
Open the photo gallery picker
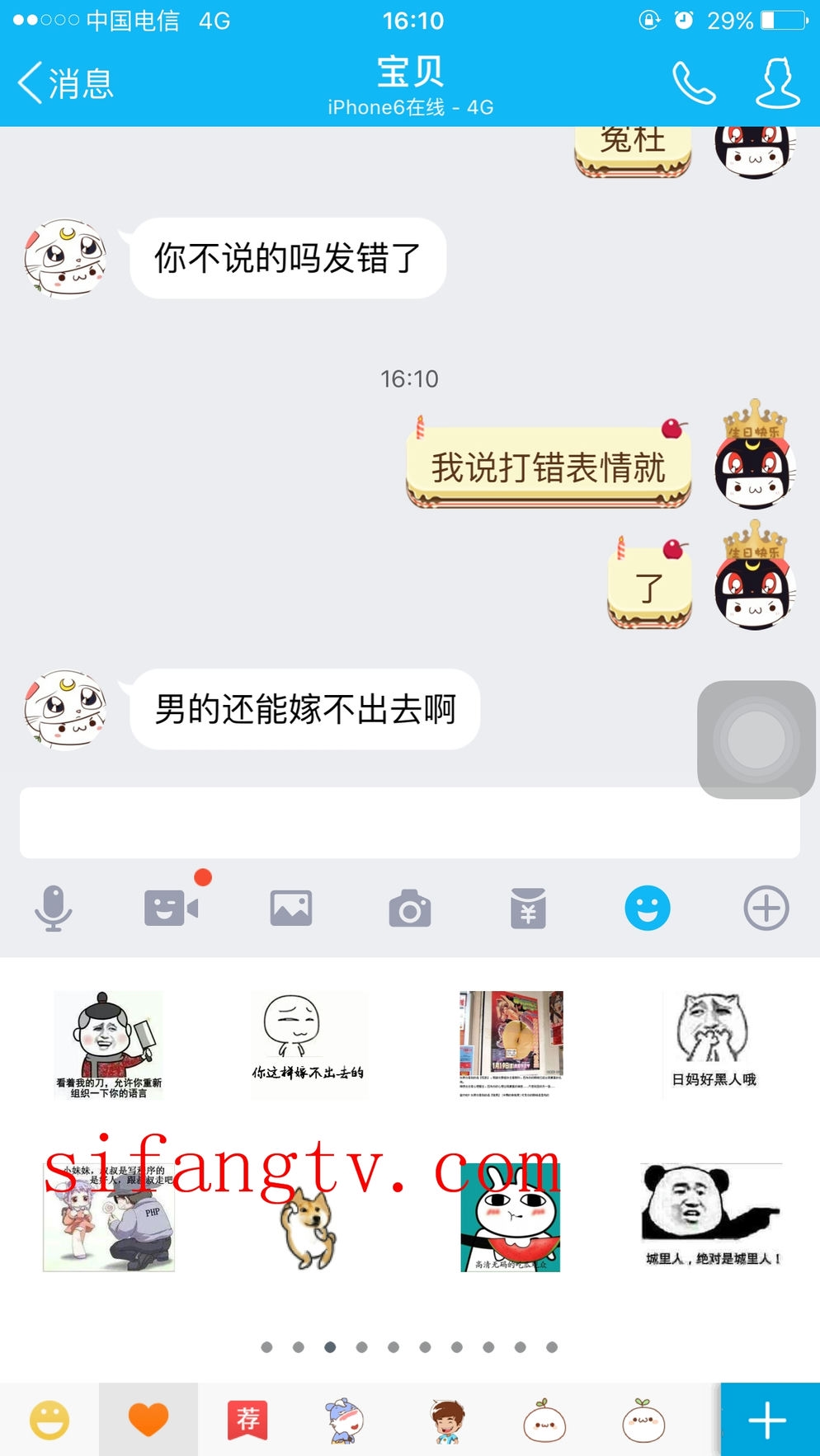(291, 908)
